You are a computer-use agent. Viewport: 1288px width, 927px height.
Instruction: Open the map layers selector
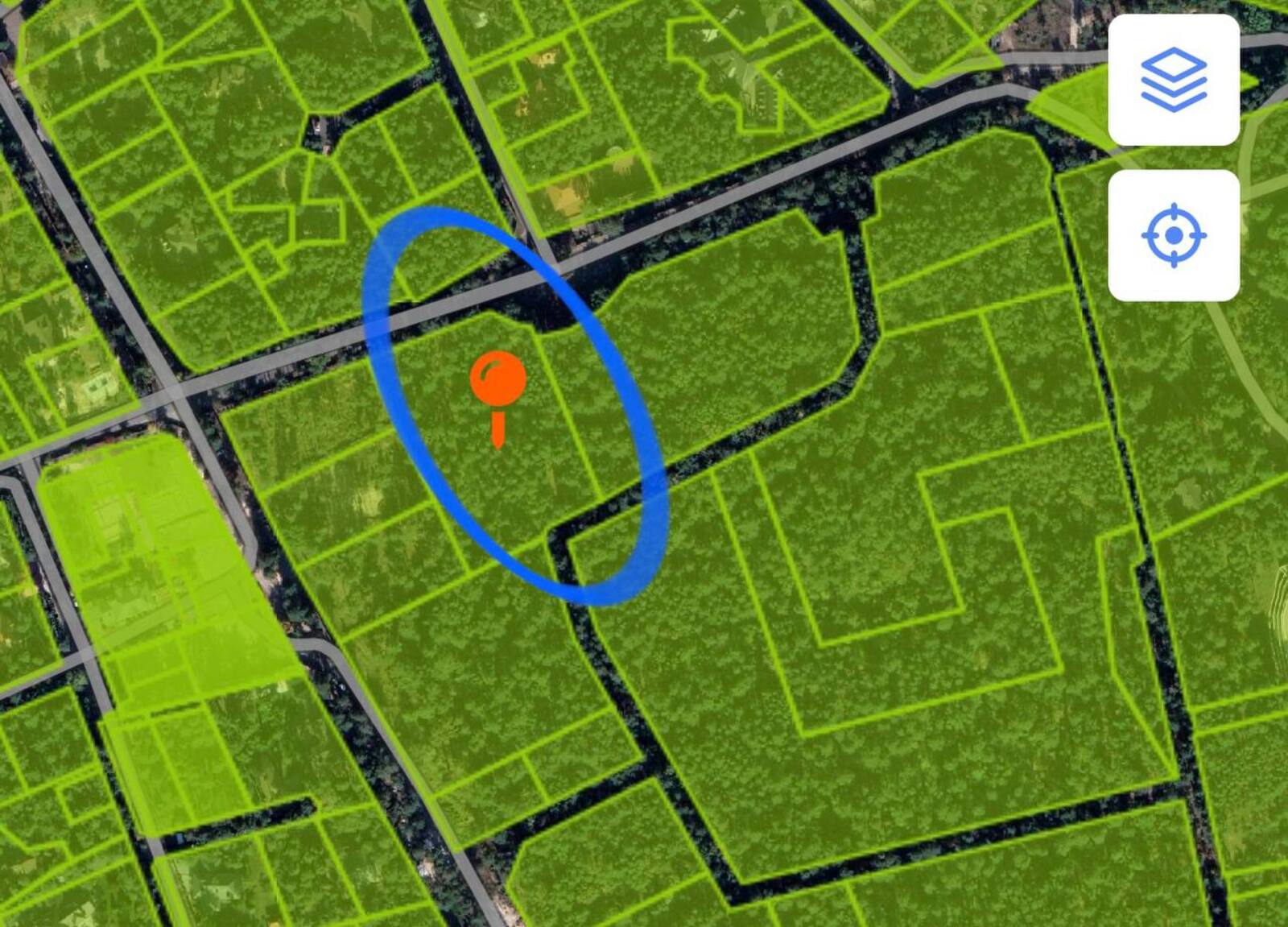pos(1173,80)
